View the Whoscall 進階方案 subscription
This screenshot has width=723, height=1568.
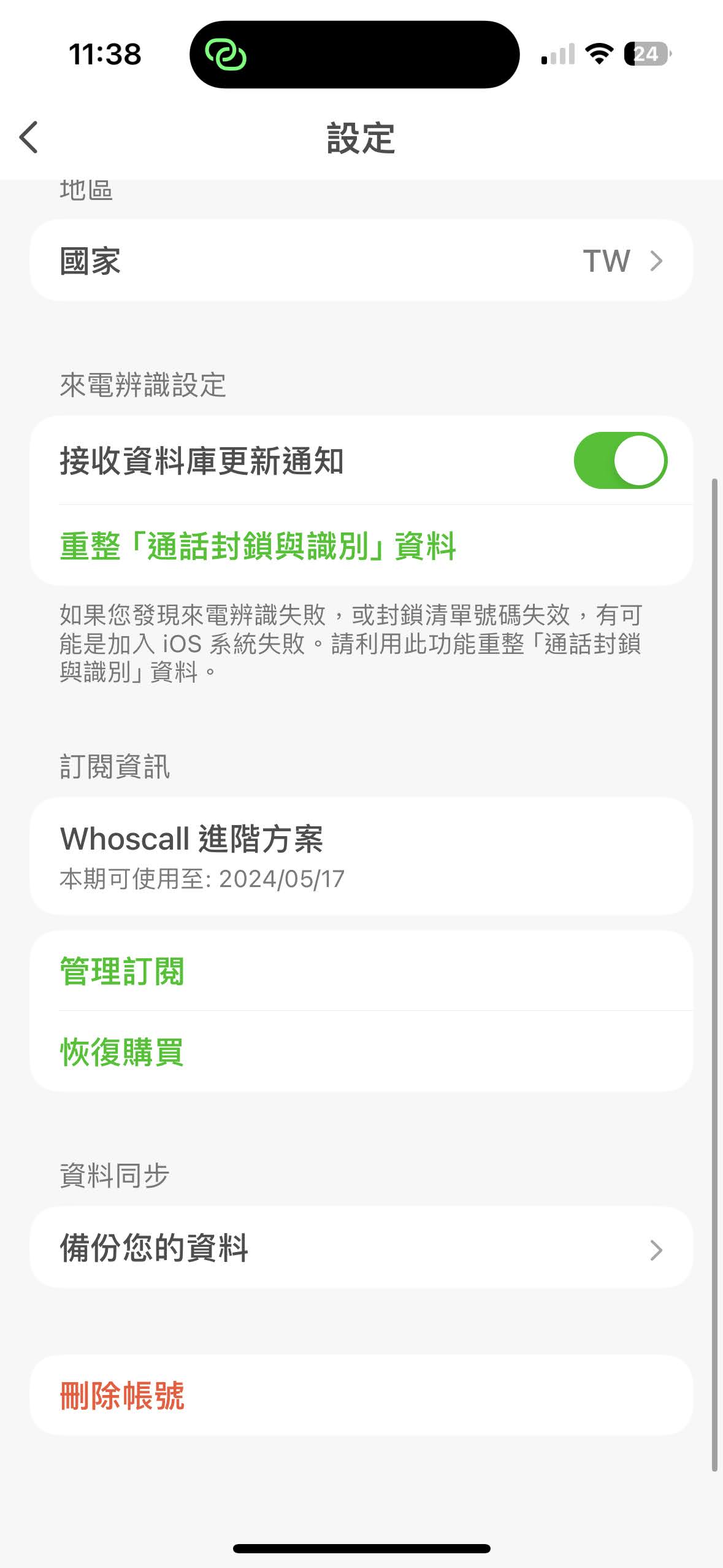(361, 856)
